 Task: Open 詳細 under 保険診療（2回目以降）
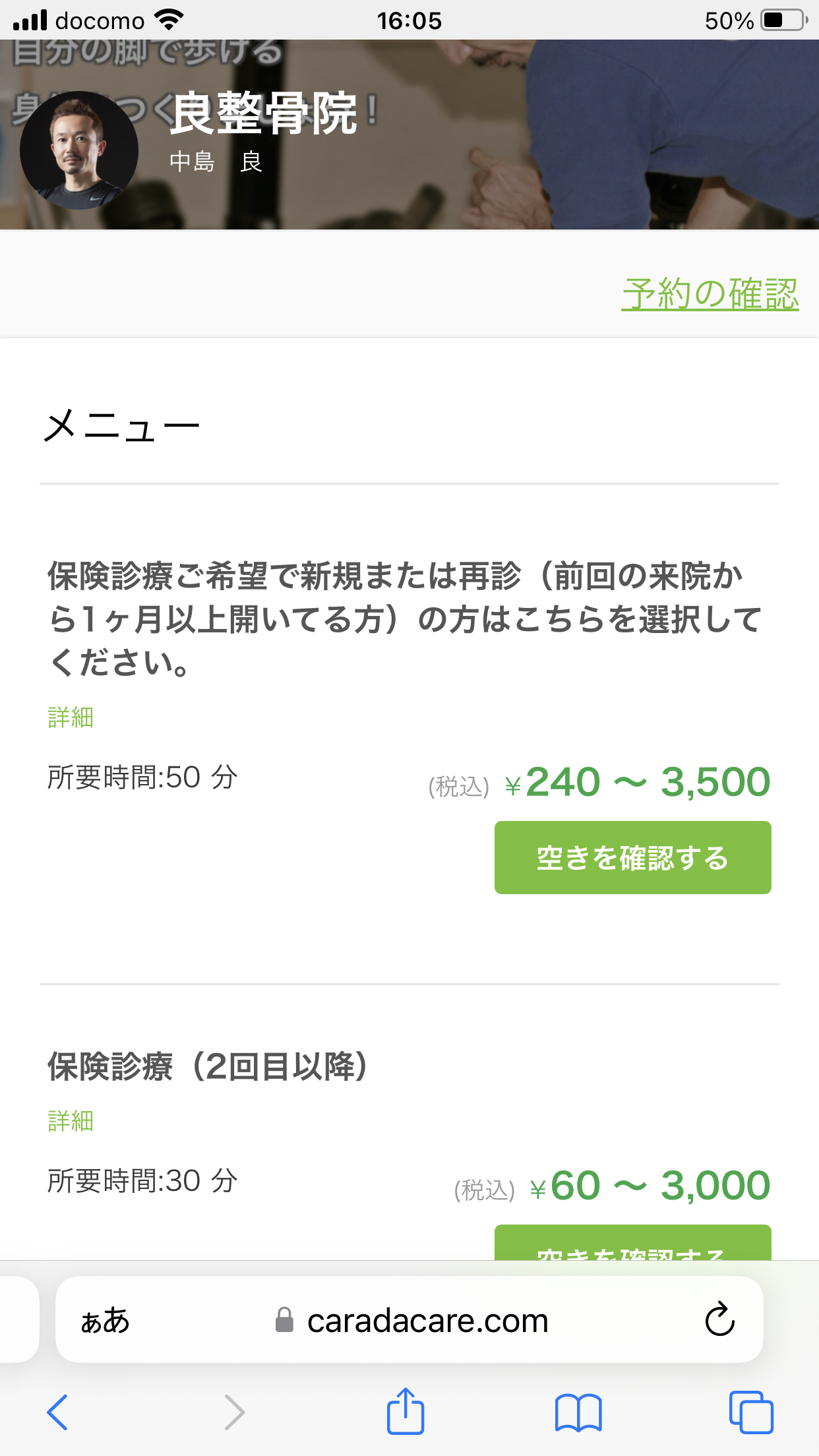click(71, 1121)
